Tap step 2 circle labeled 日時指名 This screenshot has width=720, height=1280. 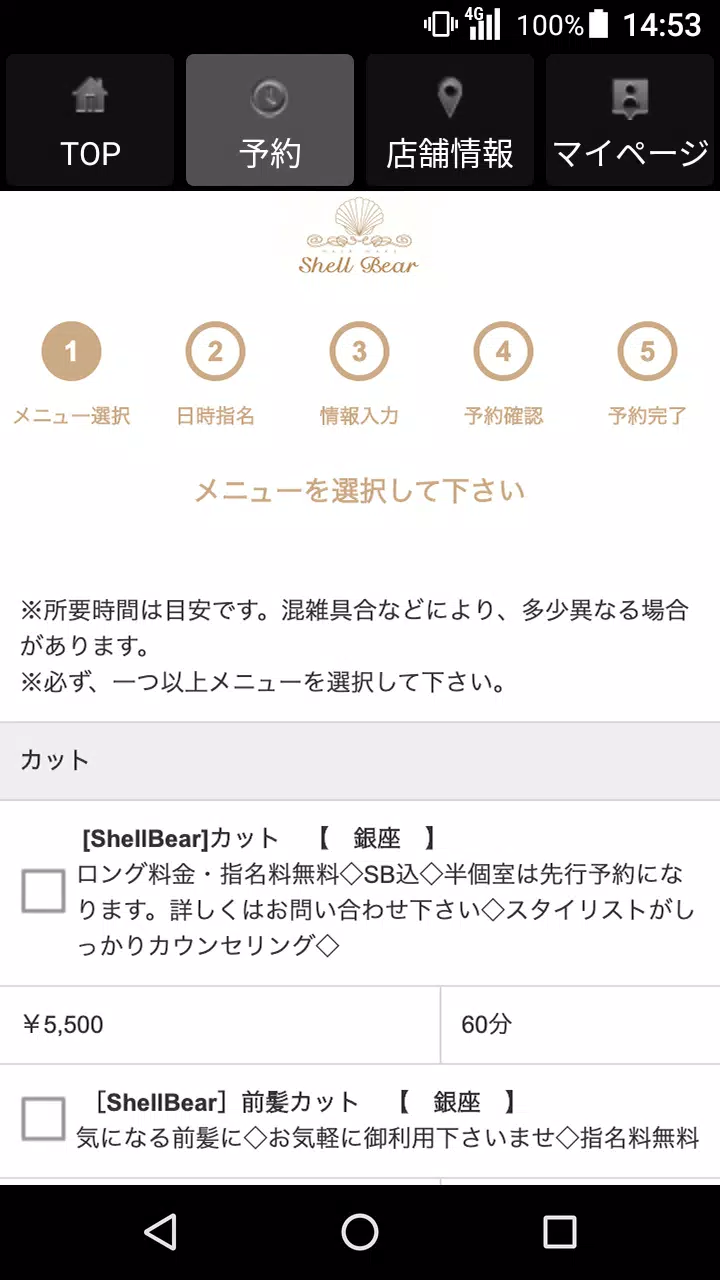click(215, 351)
